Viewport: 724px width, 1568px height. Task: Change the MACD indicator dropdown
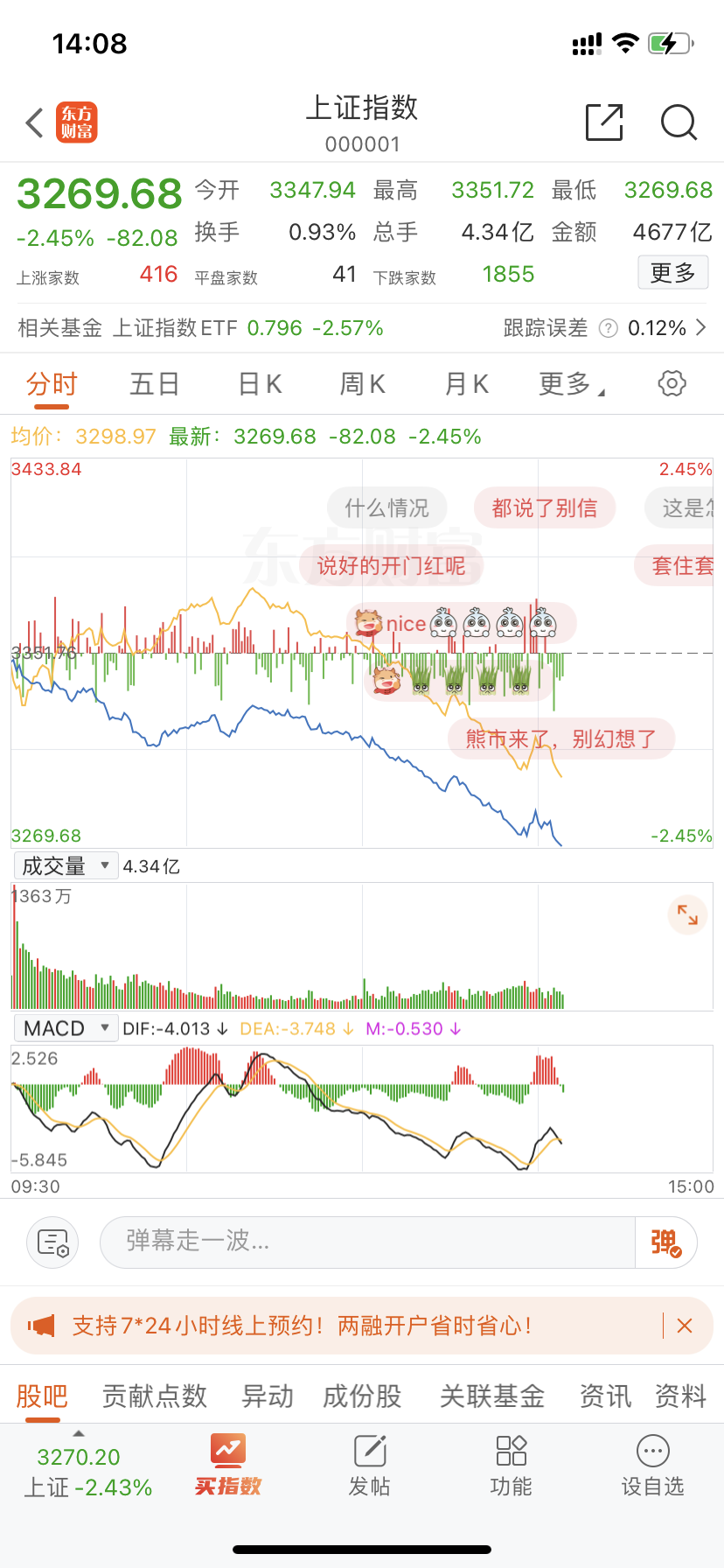click(66, 1028)
